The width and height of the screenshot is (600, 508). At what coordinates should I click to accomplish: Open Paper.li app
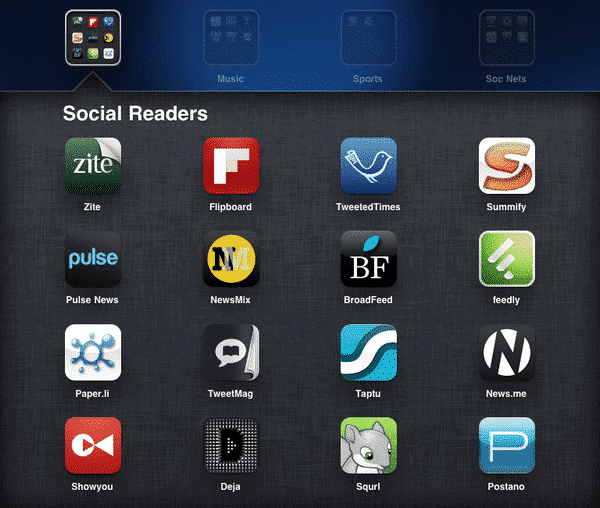(x=93, y=352)
